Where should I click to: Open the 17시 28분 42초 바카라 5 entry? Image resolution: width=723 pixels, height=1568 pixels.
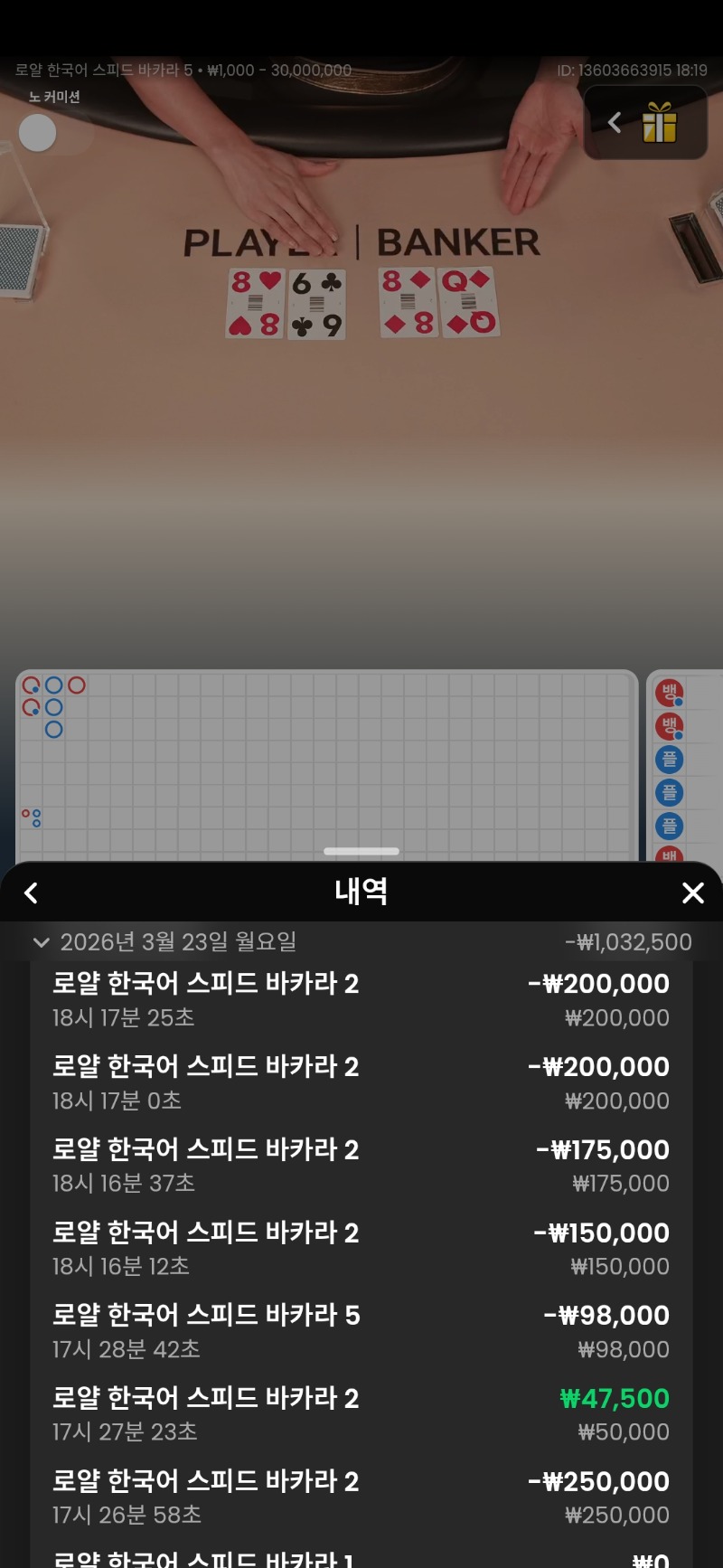361,1331
